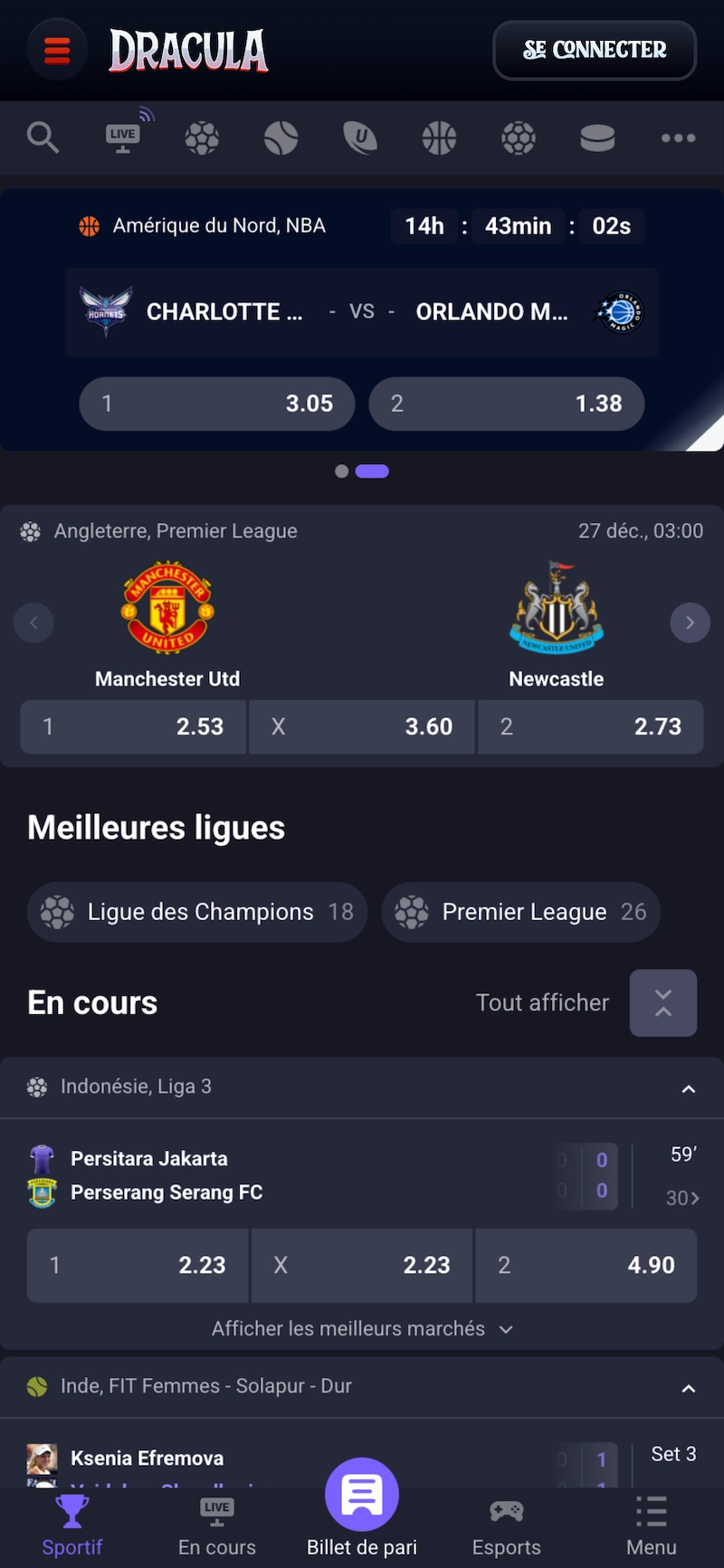This screenshot has width=724, height=1568.
Task: Open the Esports section icon
Action: (506, 1525)
